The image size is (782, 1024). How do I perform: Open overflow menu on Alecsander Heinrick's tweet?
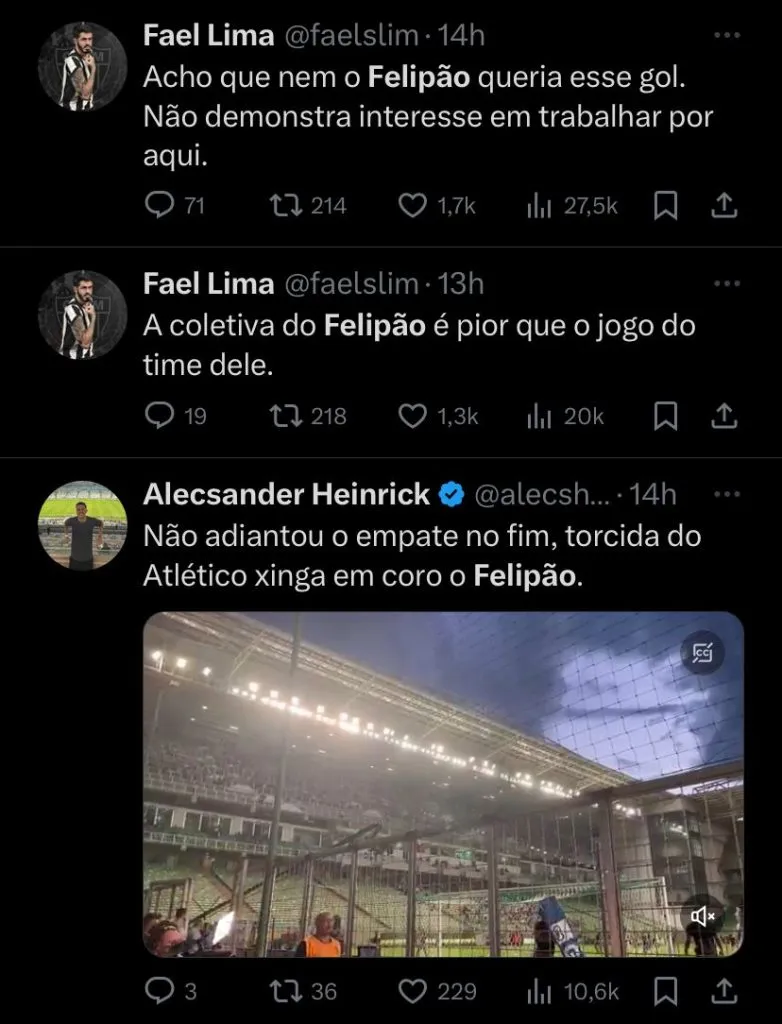727,494
